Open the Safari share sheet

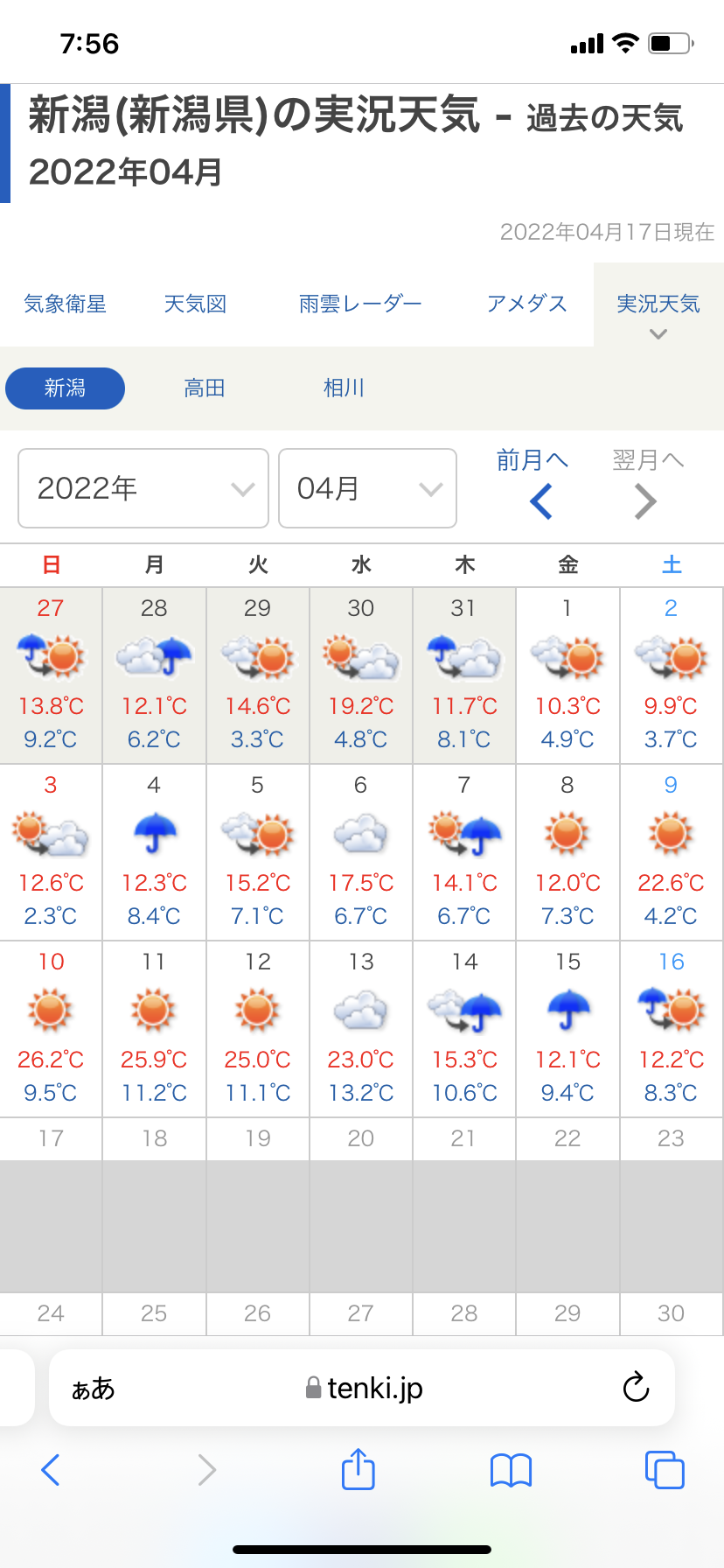(359, 1469)
